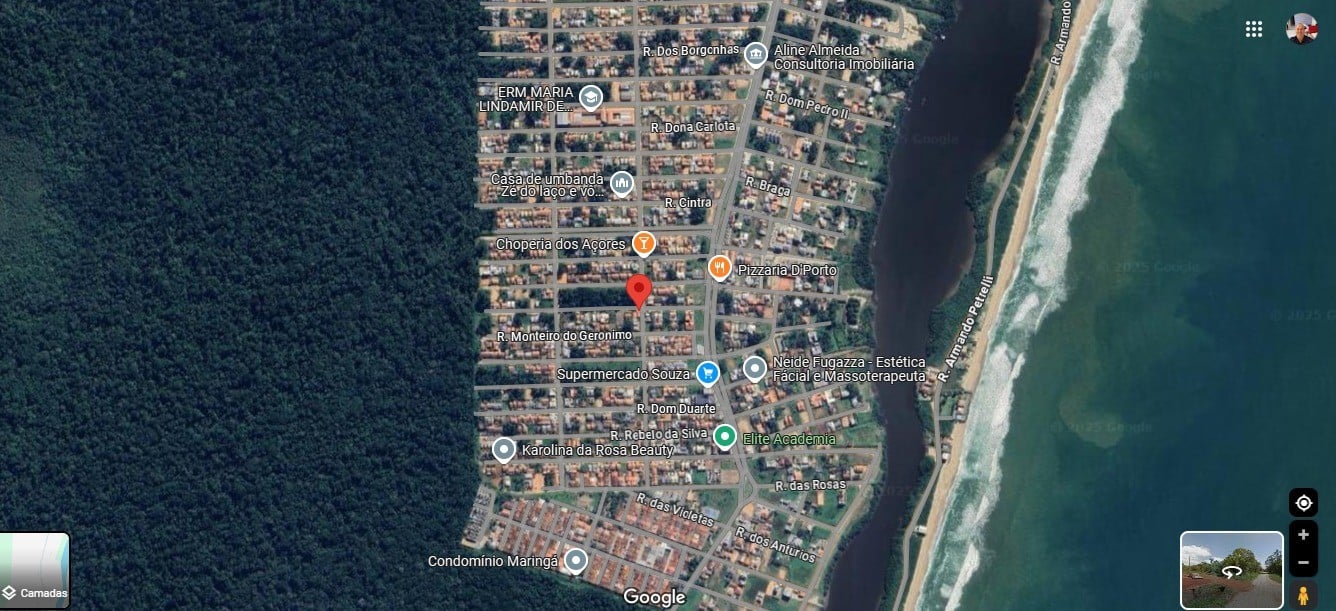The height and width of the screenshot is (611, 1336).
Task: Zoom in on the map
Action: 1302,535
